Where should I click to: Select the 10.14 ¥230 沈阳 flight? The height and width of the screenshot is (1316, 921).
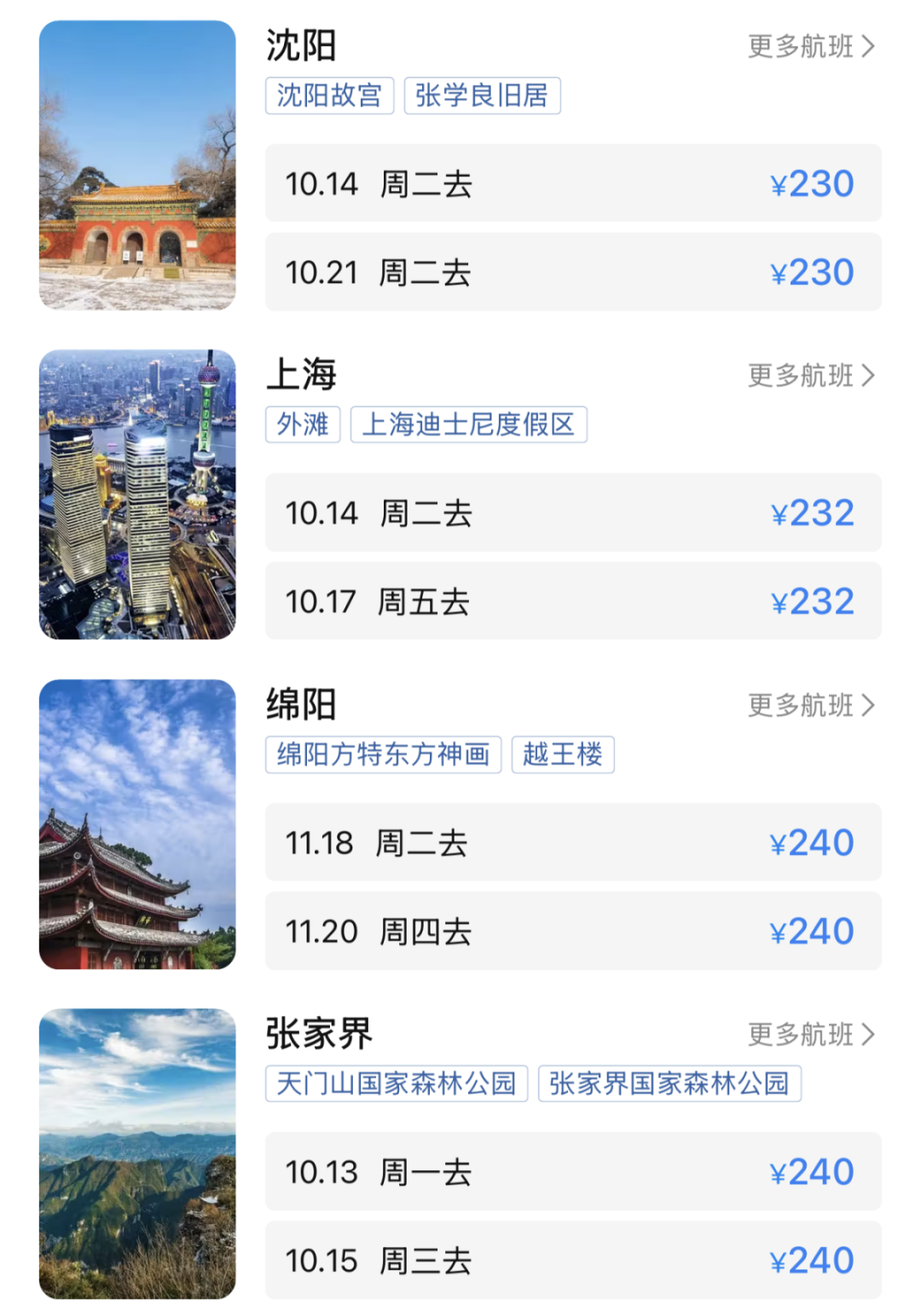tap(573, 183)
